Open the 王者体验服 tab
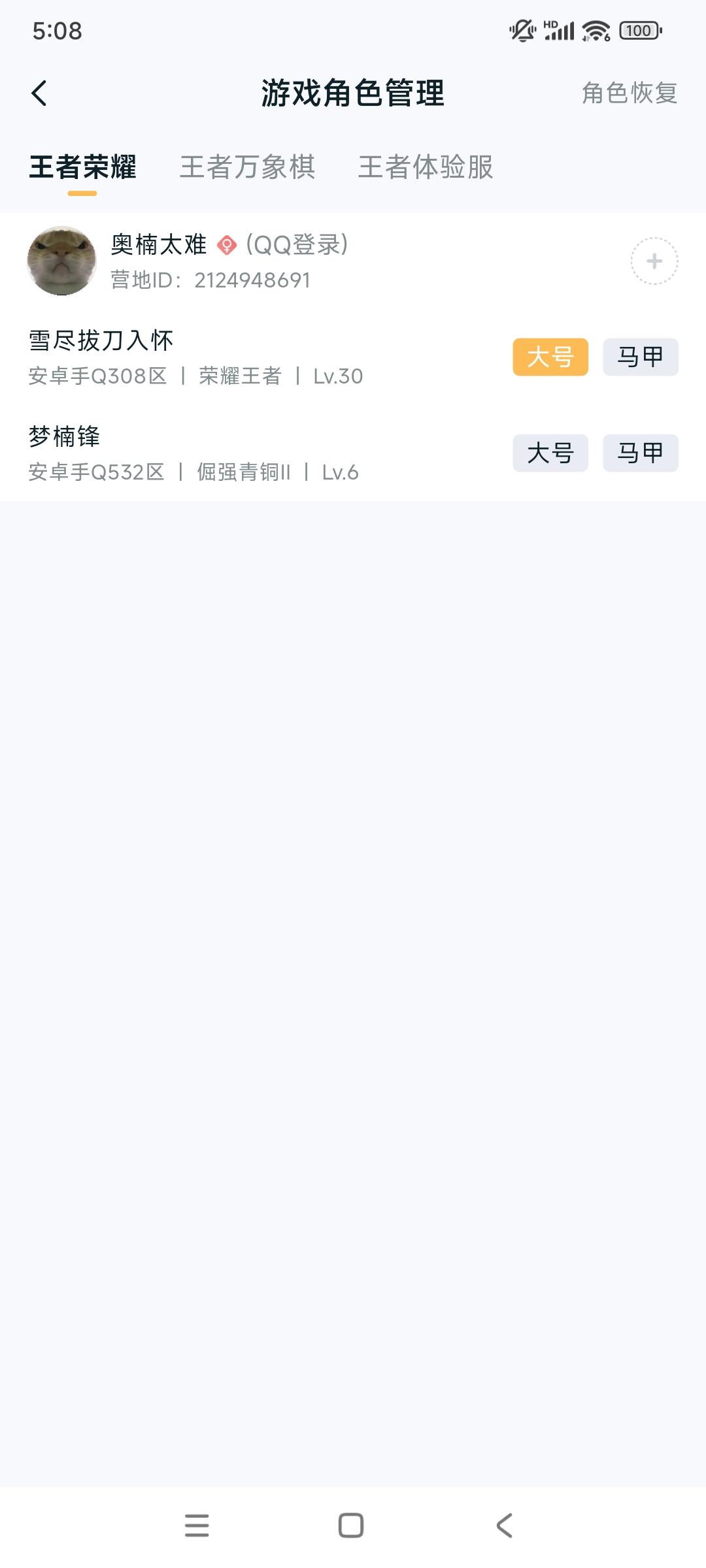 [x=428, y=168]
